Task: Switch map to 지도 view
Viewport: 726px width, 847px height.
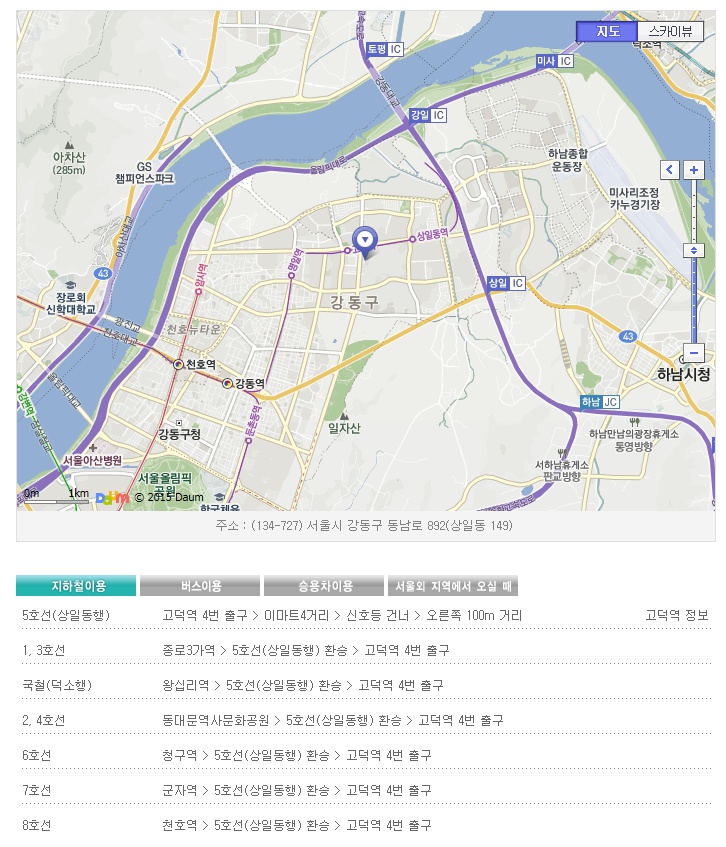Action: 606,32
